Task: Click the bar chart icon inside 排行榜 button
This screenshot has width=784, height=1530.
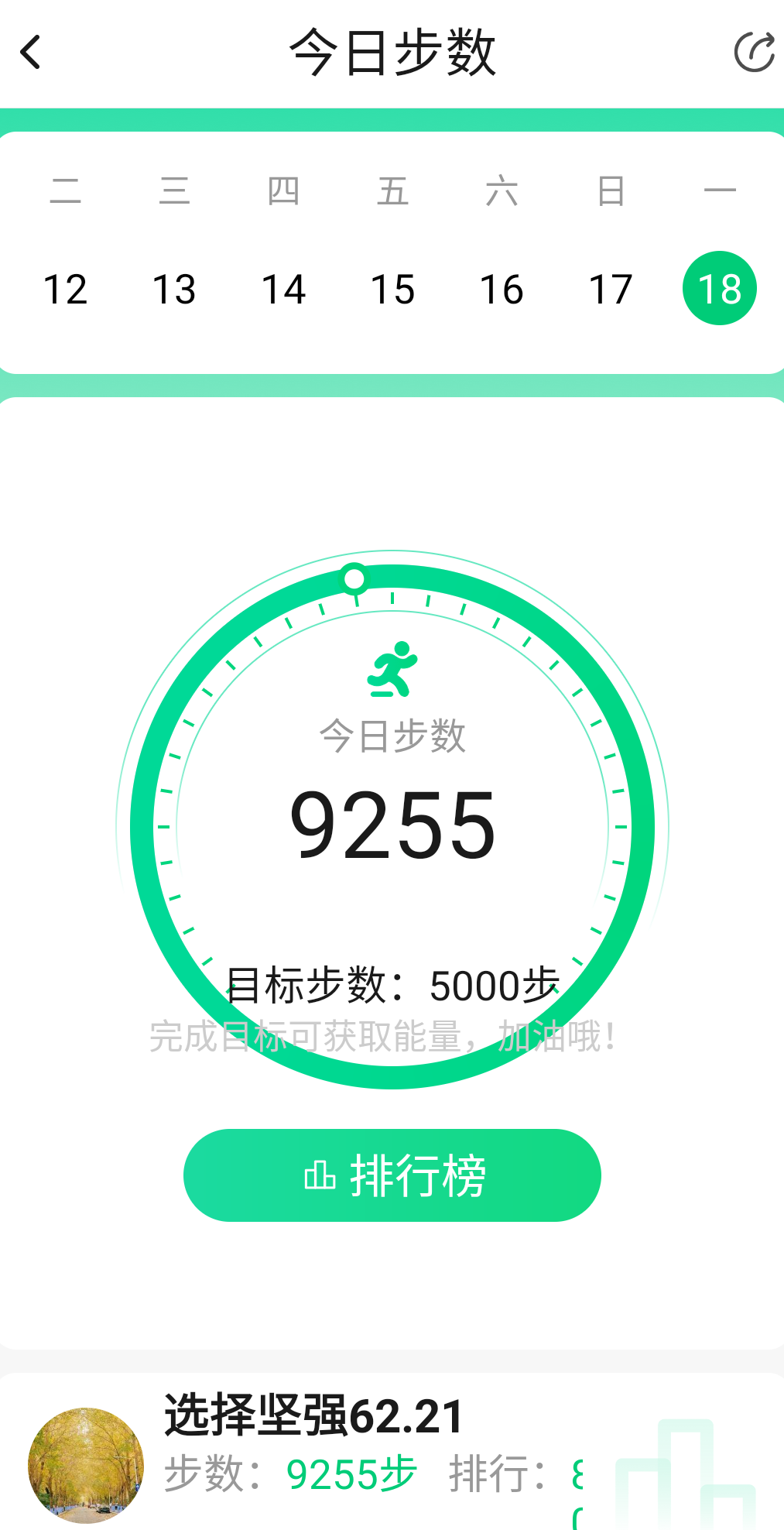Action: click(x=320, y=1174)
